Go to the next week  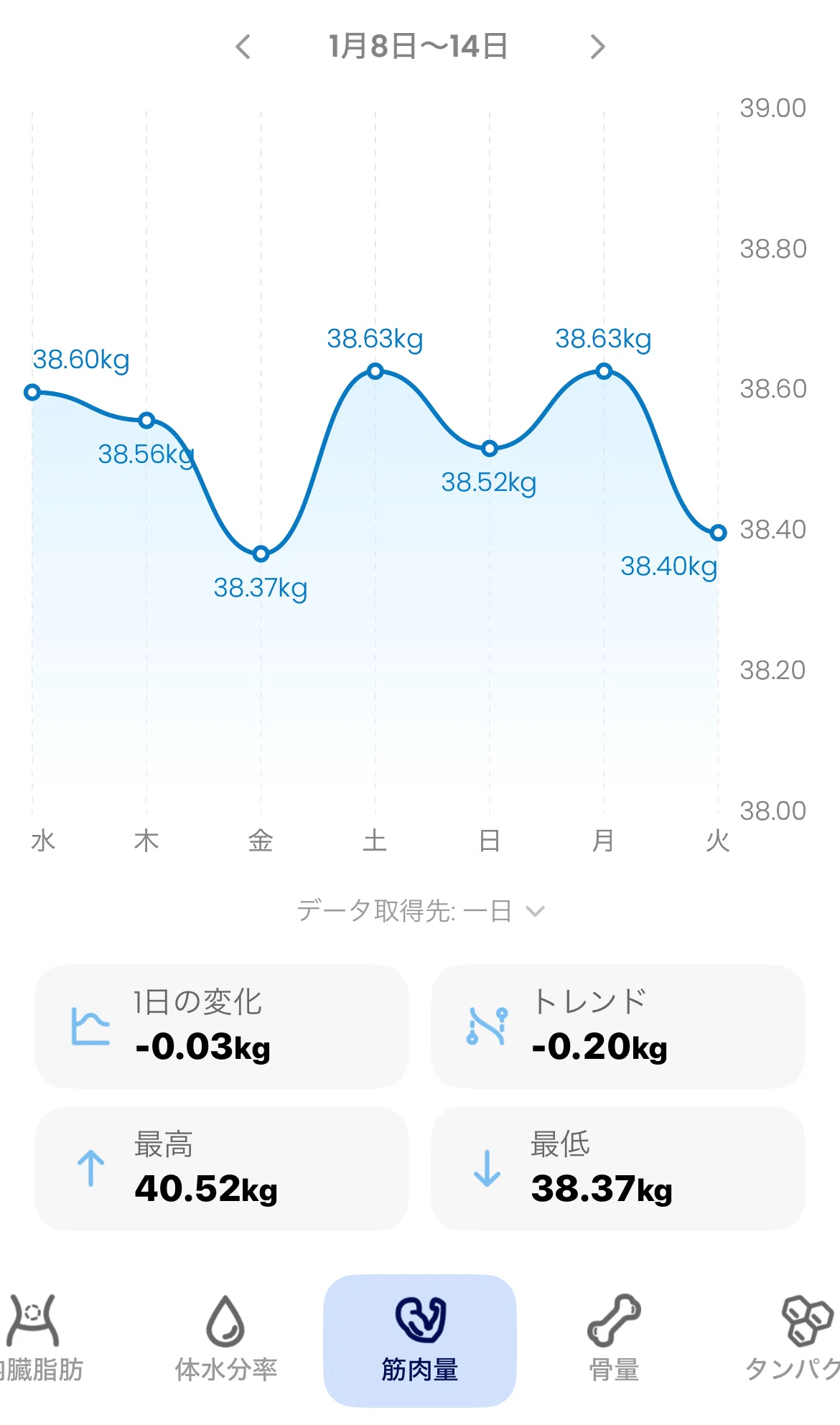click(x=597, y=47)
